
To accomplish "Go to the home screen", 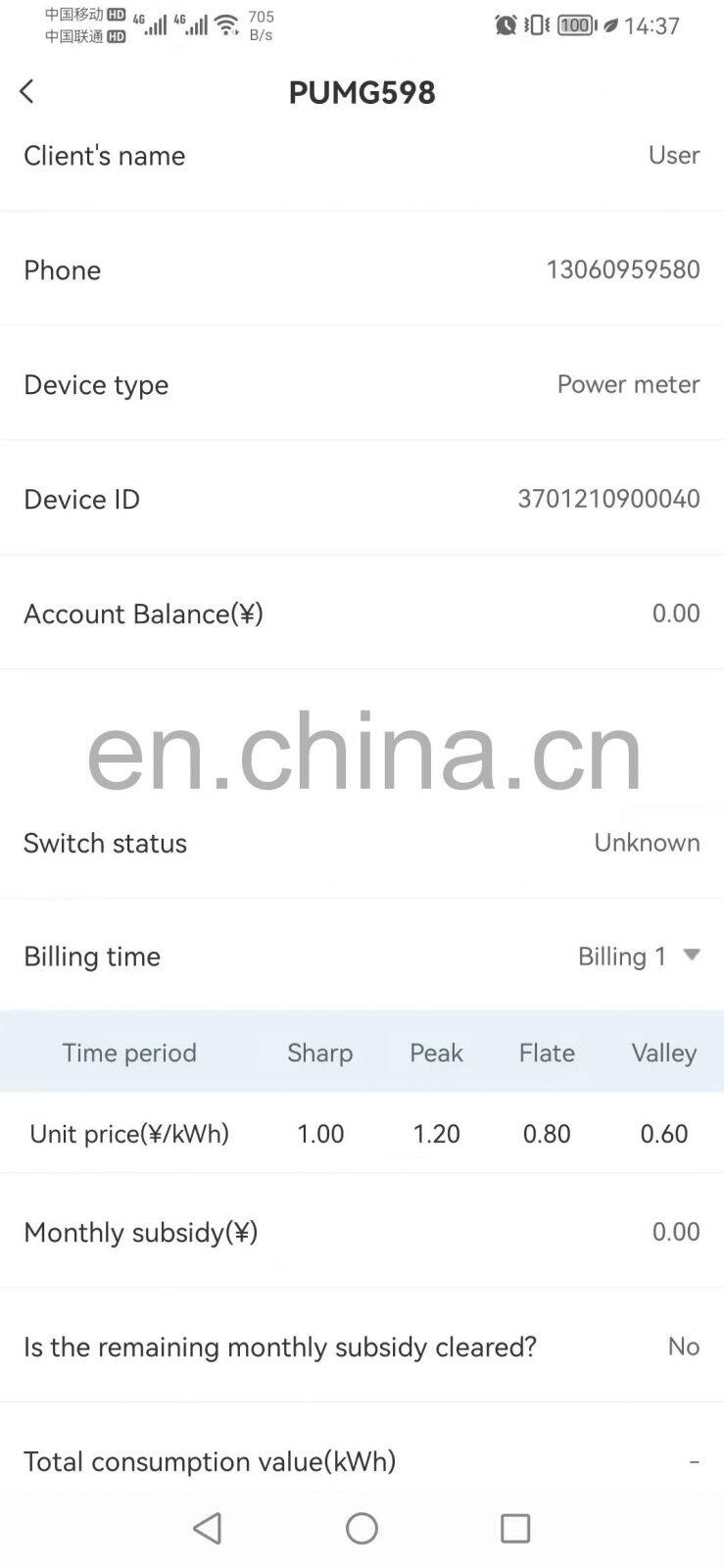I will pos(362,1528).
